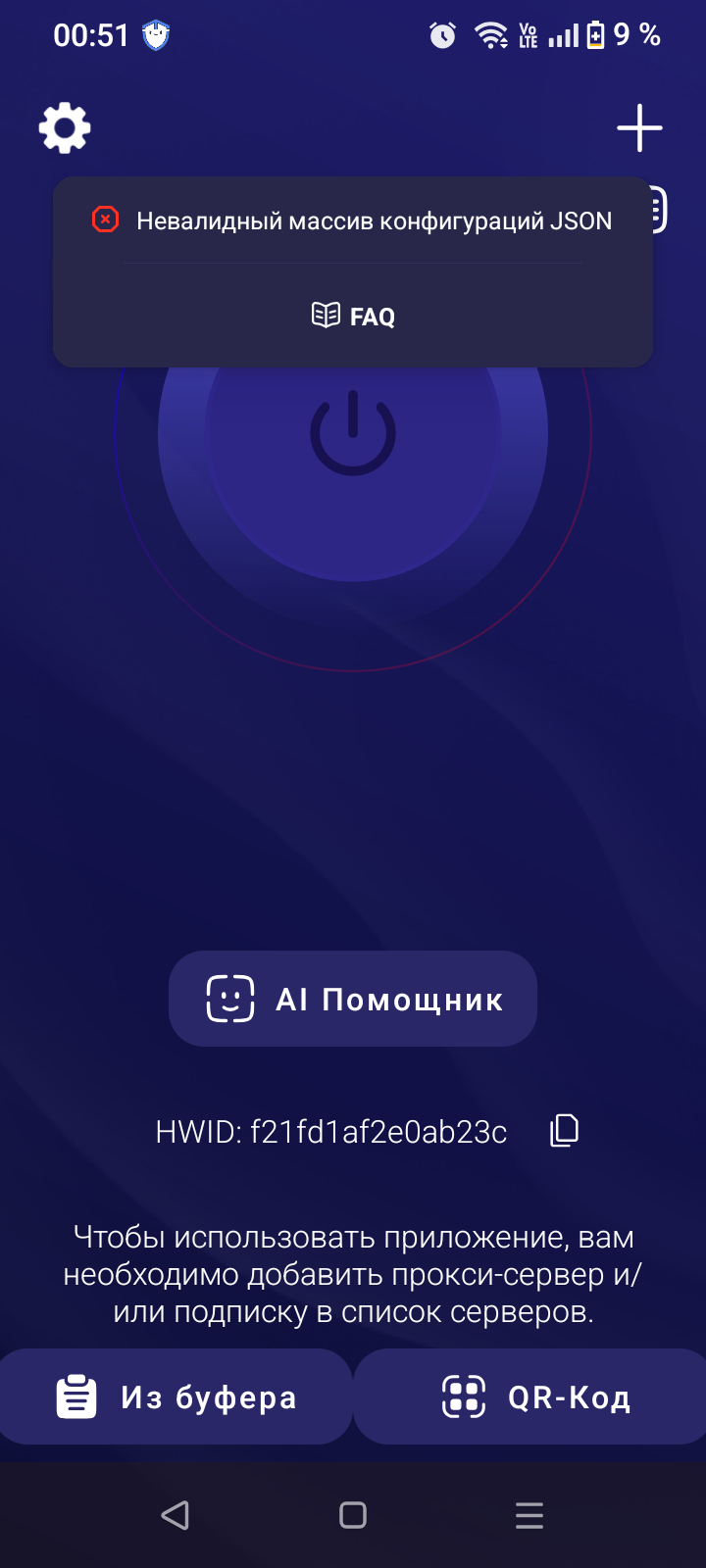Open the QR-Код scanner

coord(529,1396)
